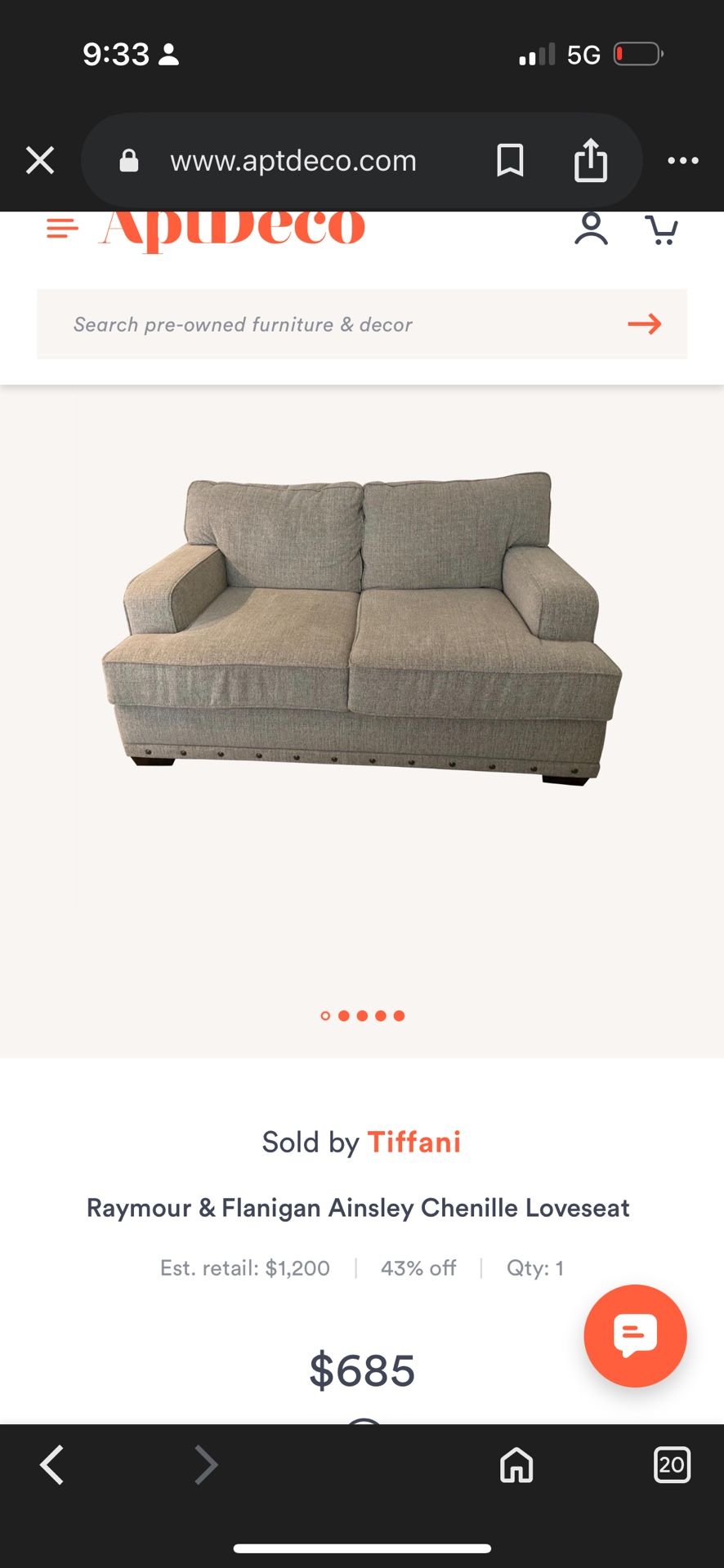Tap the www.aptdeco.com address bar

click(x=293, y=161)
